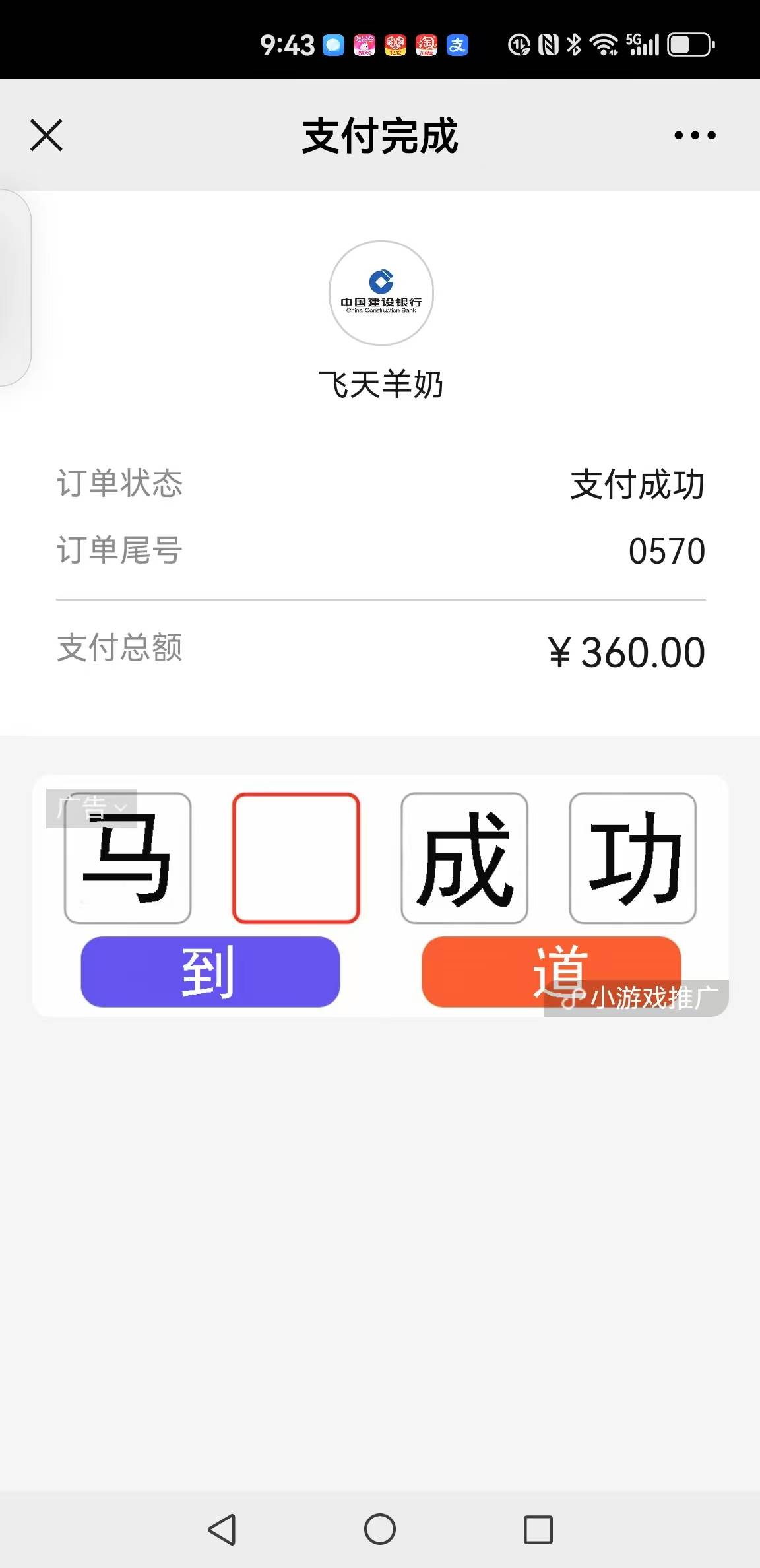This screenshot has height=1568, width=760.
Task: Expand the 广告 ad options dropdown
Action: point(92,807)
